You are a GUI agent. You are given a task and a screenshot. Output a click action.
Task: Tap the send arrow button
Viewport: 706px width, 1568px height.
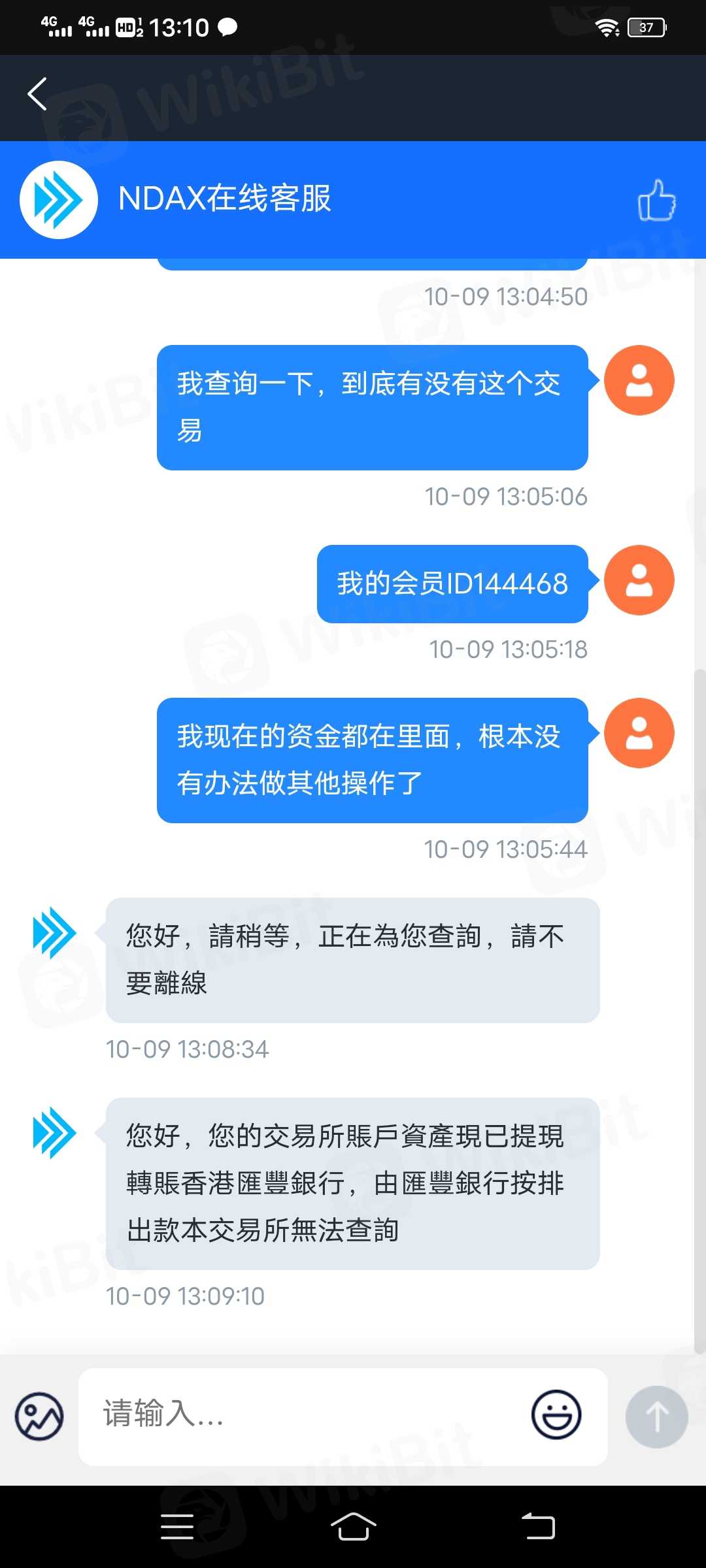(656, 1416)
